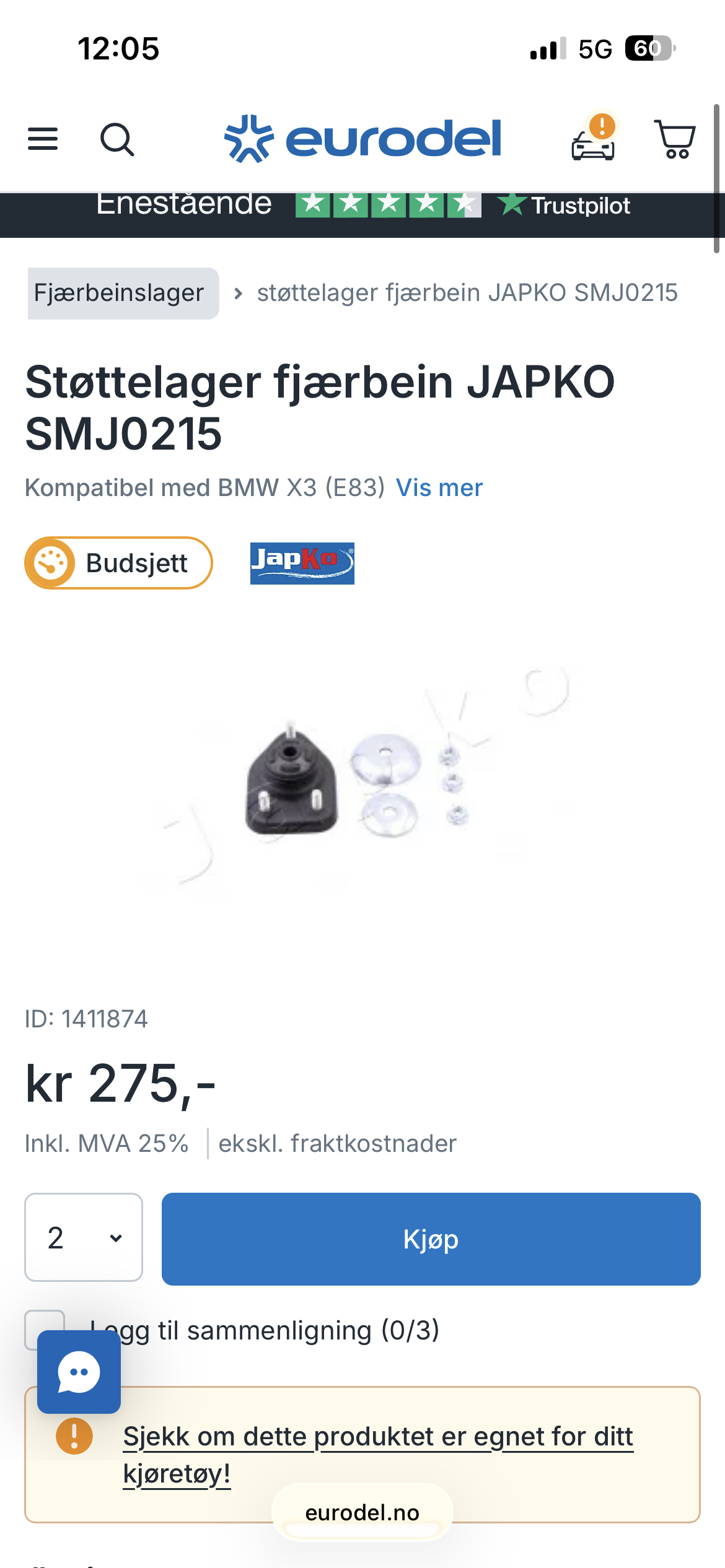Open the quantity dropdown showing 2
Image resolution: width=725 pixels, height=1568 pixels.
click(x=84, y=1237)
